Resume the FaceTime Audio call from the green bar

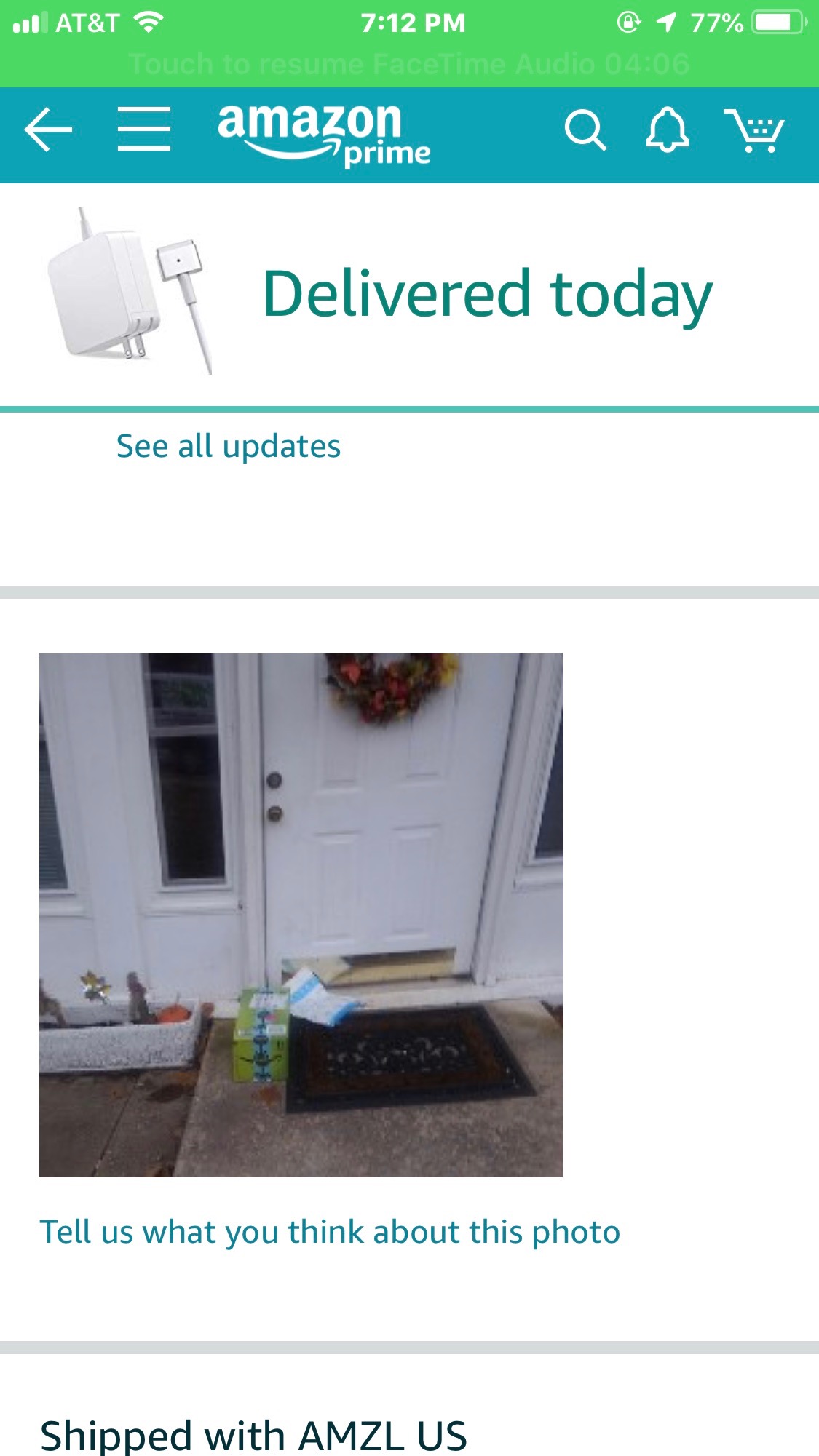(409, 64)
